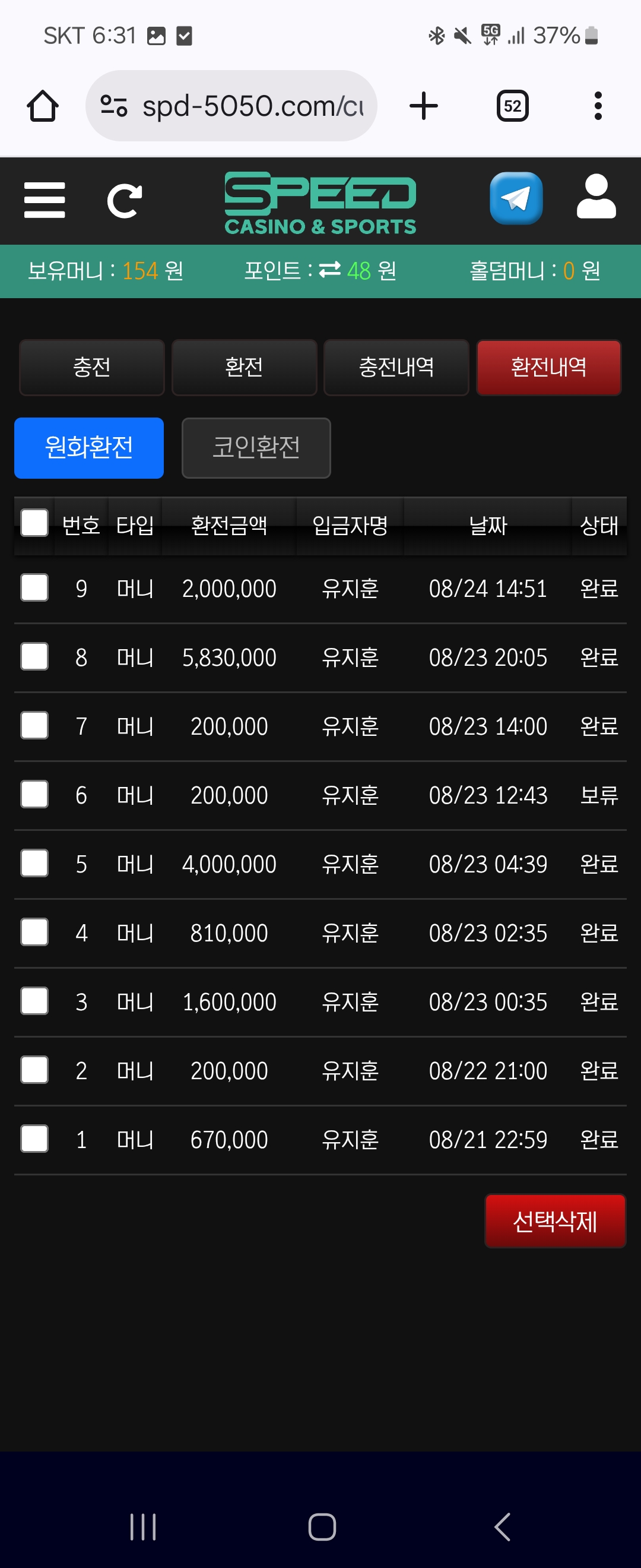Open the browser tab switcher showing 52
This screenshot has height=1568, width=641.
512,106
